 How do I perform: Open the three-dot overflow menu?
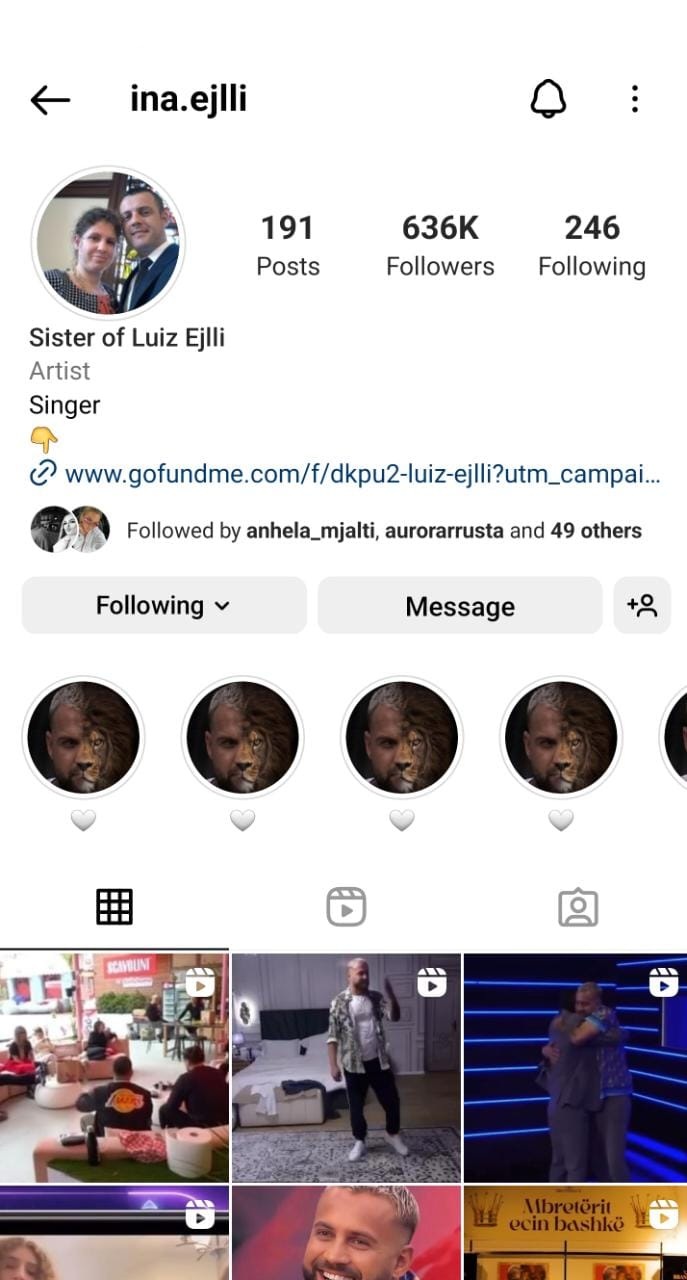[635, 99]
